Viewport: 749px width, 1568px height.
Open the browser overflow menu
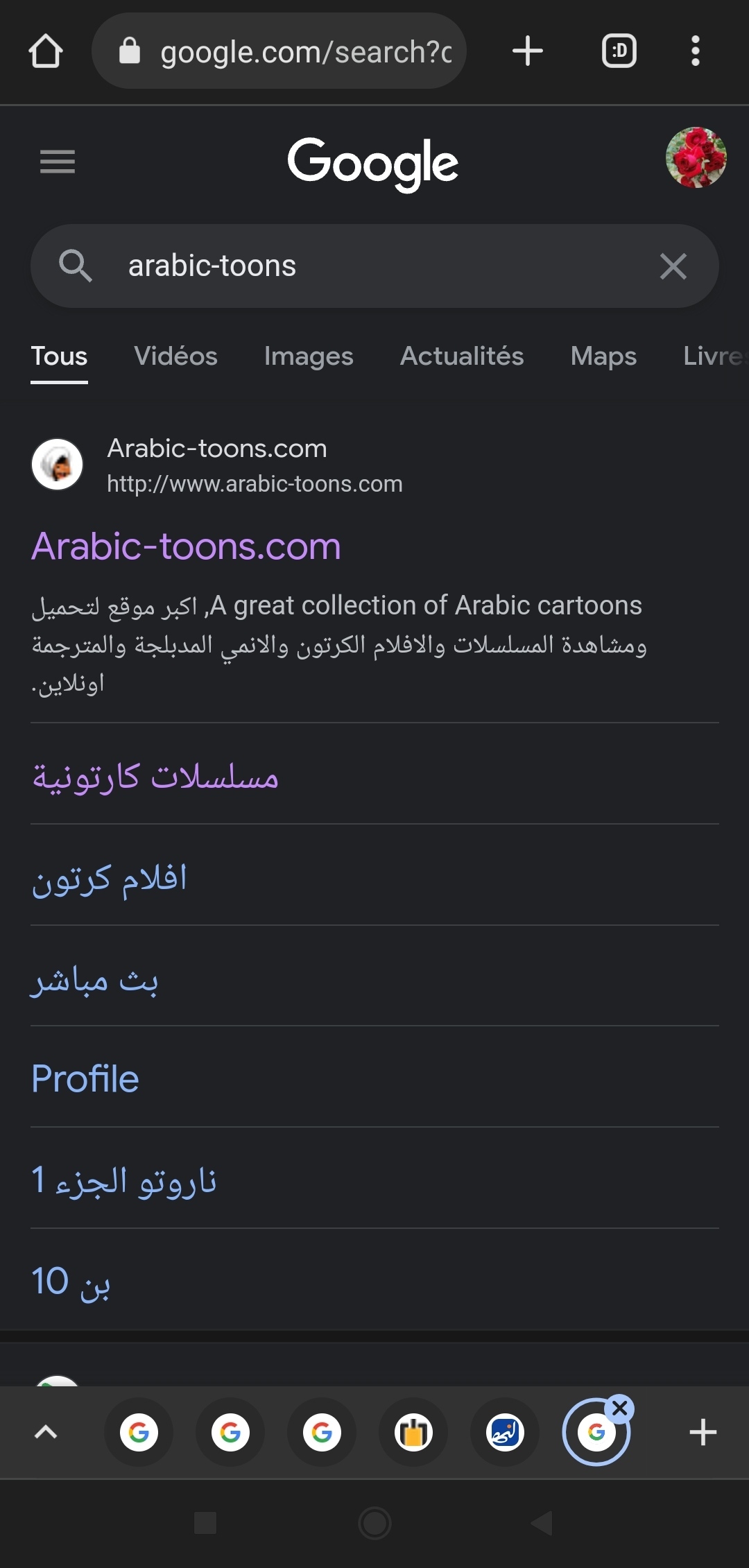[695, 51]
